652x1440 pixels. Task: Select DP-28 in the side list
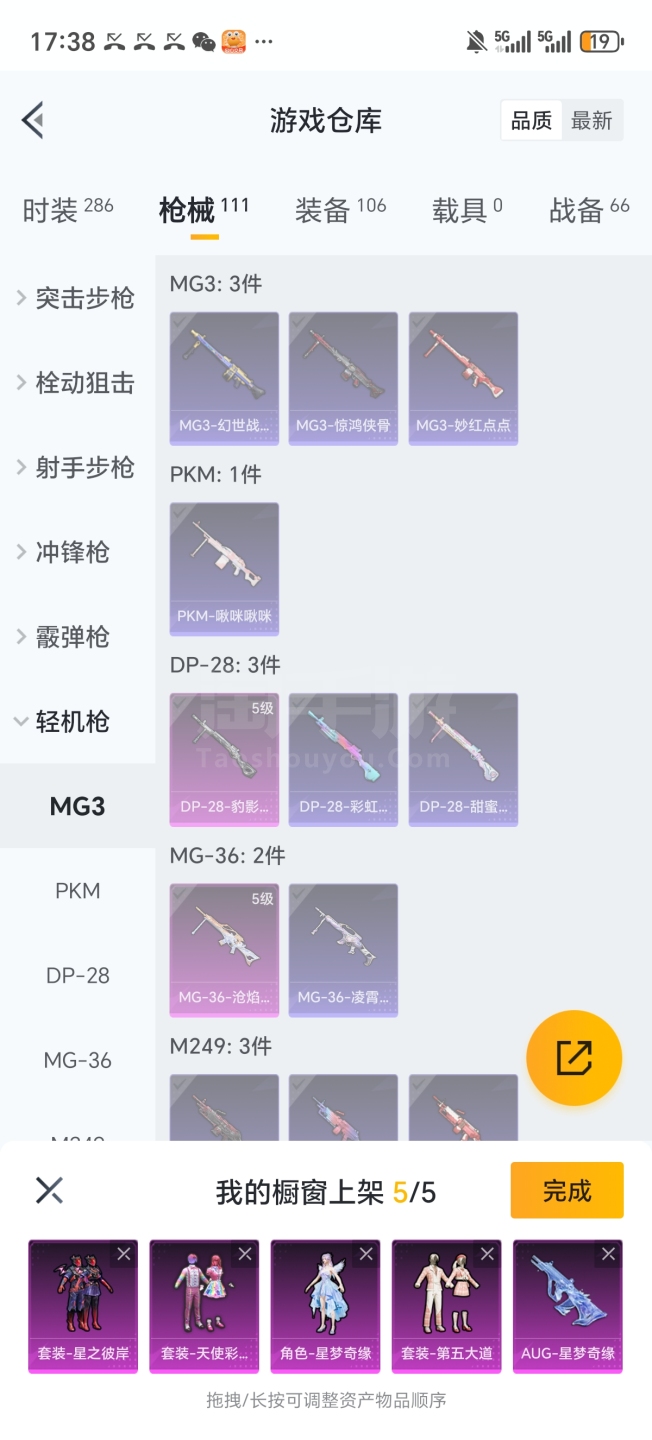pos(77,976)
